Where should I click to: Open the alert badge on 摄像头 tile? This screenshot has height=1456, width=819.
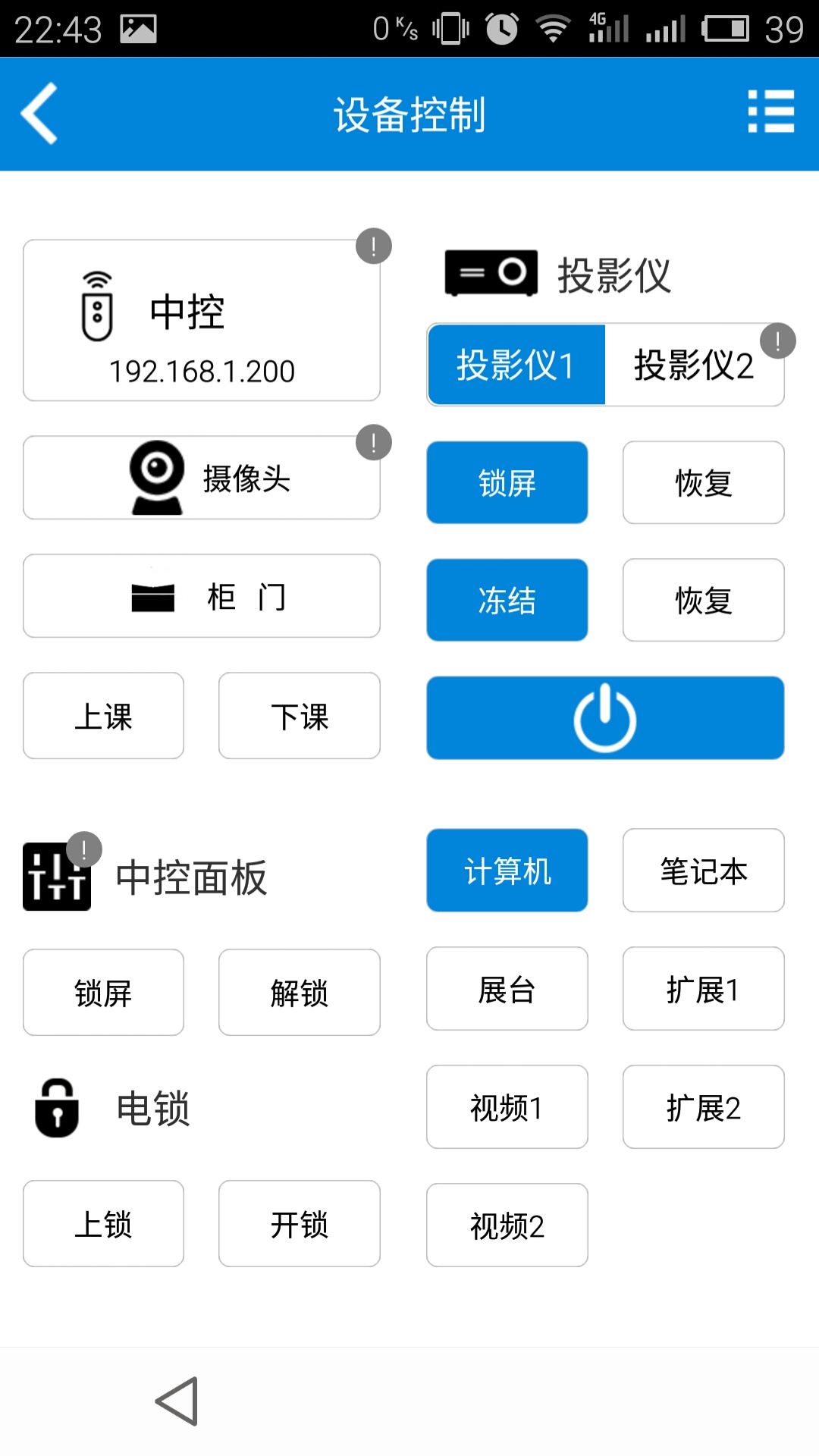coord(372,443)
